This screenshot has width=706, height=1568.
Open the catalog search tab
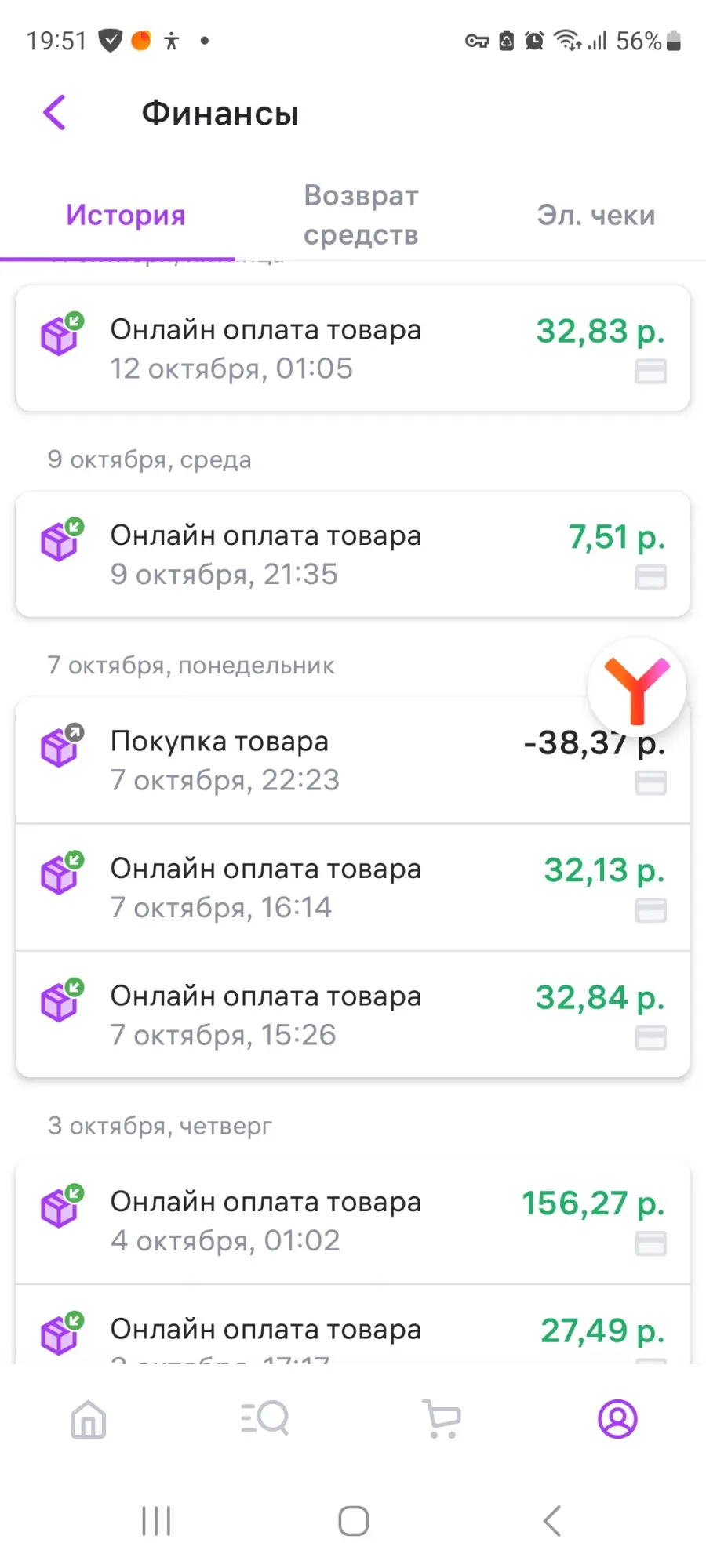click(x=264, y=1419)
